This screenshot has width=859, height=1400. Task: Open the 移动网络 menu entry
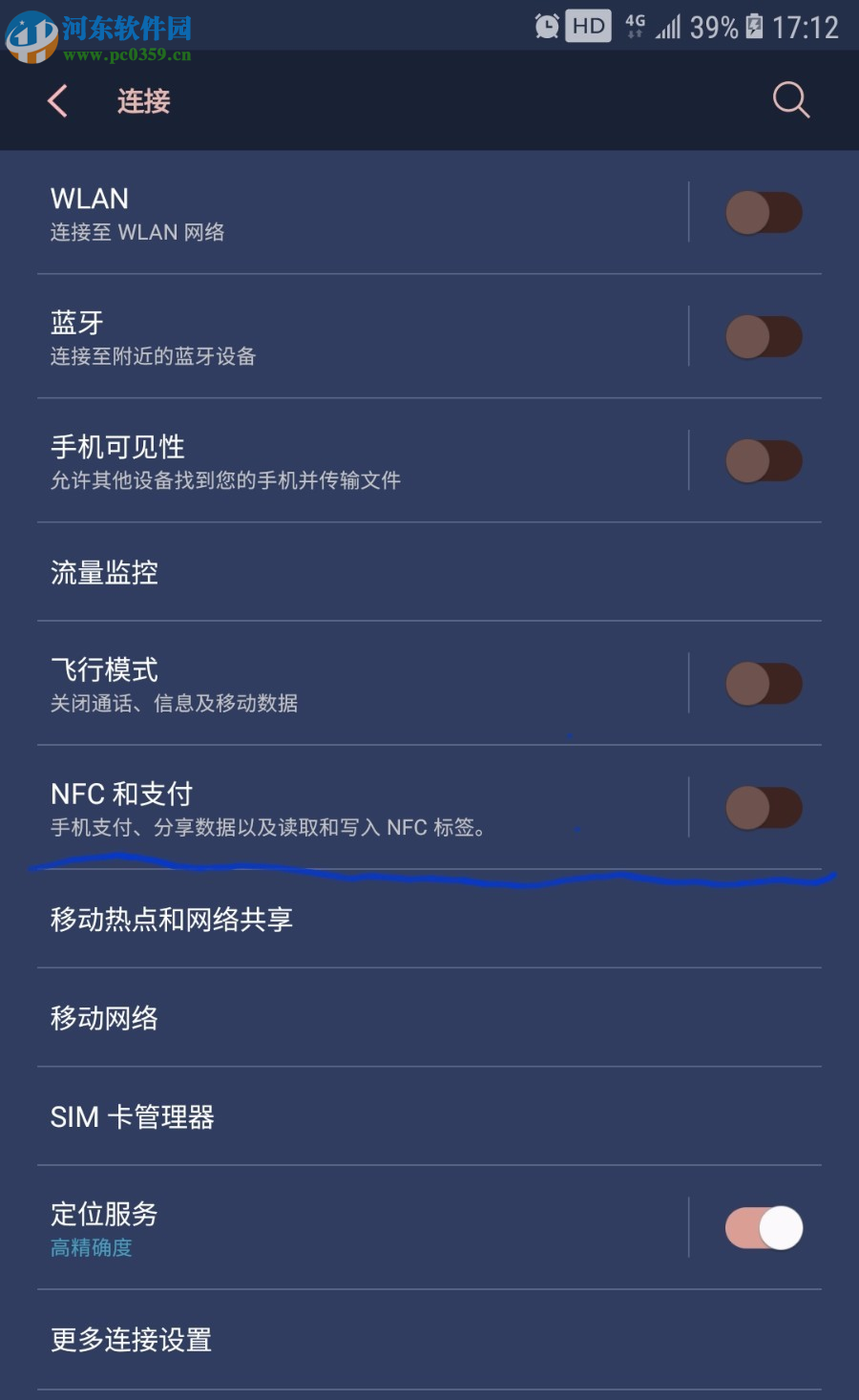coord(105,1018)
